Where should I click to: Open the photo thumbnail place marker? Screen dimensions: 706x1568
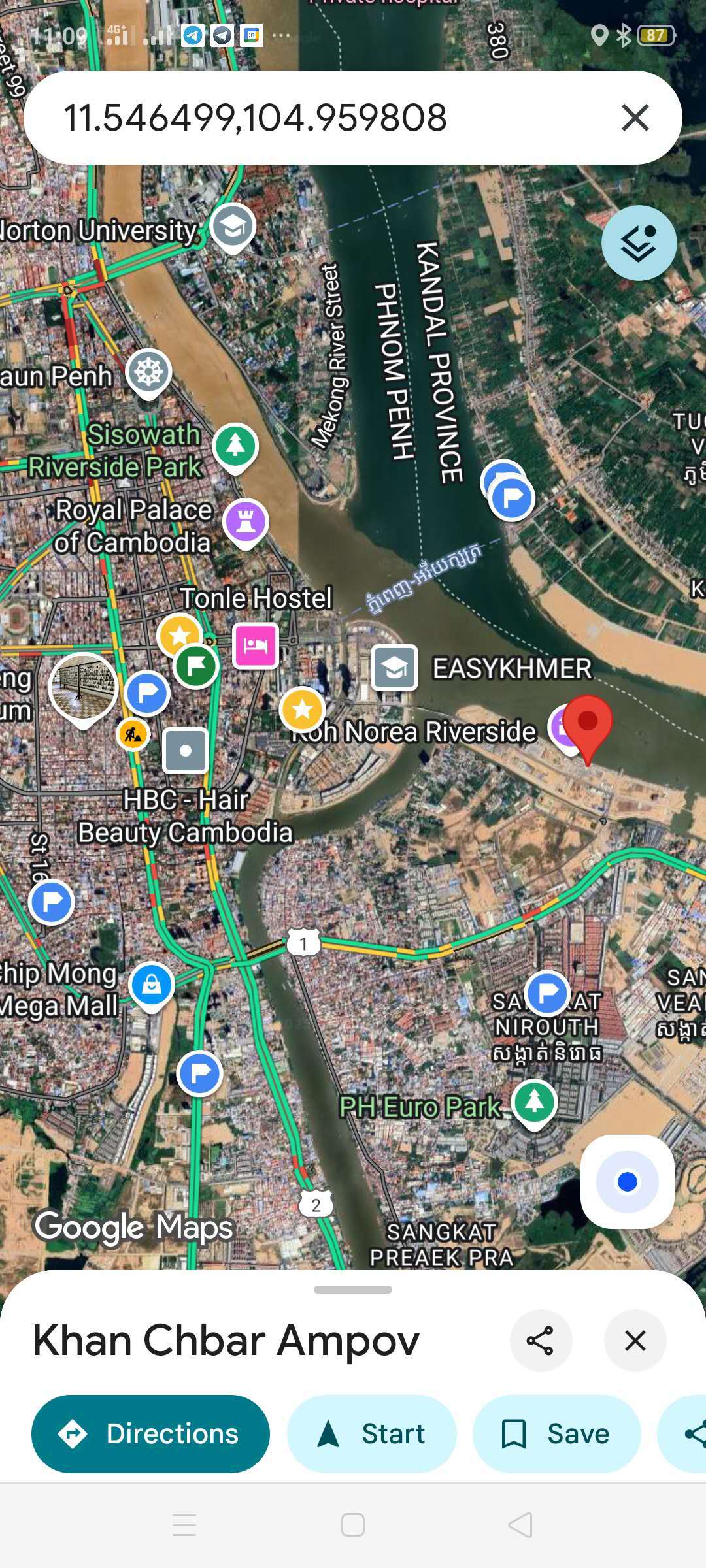click(84, 686)
